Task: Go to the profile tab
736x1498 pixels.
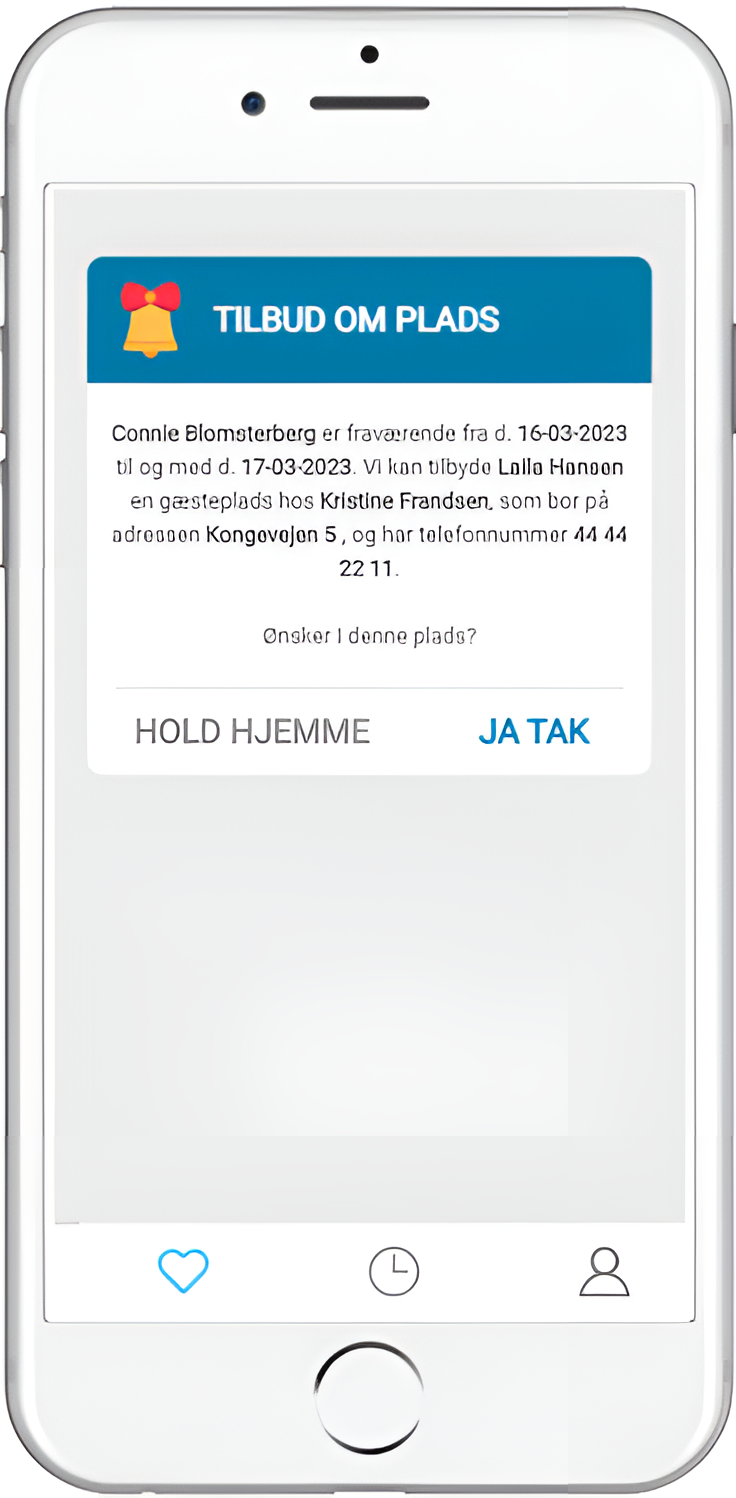Action: (x=604, y=1271)
